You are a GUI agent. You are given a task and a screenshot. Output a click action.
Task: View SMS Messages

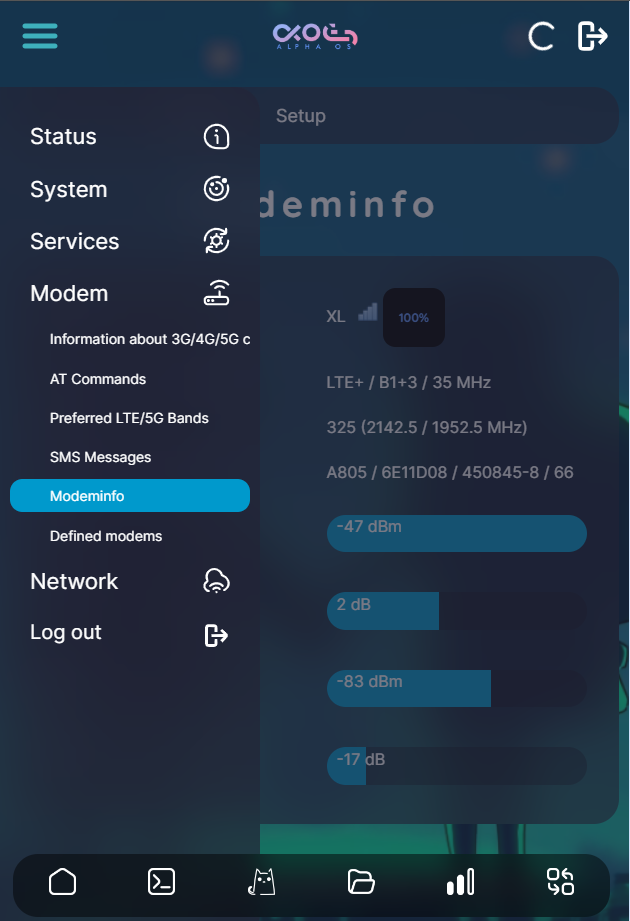point(100,457)
